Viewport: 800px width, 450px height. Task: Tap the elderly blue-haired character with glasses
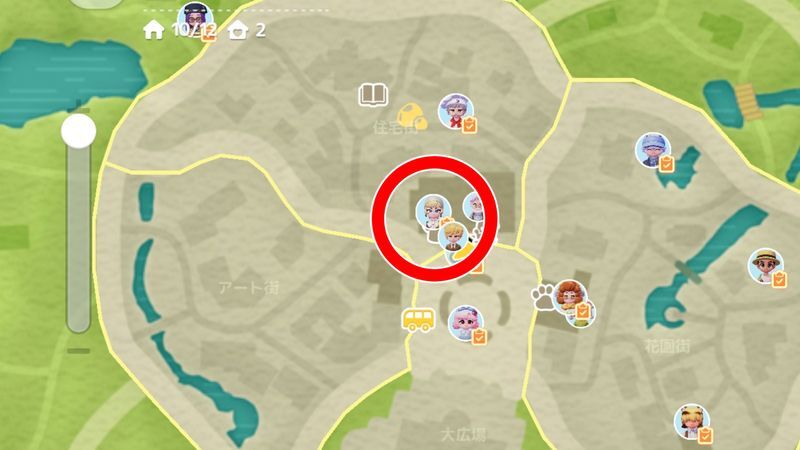tap(652, 151)
